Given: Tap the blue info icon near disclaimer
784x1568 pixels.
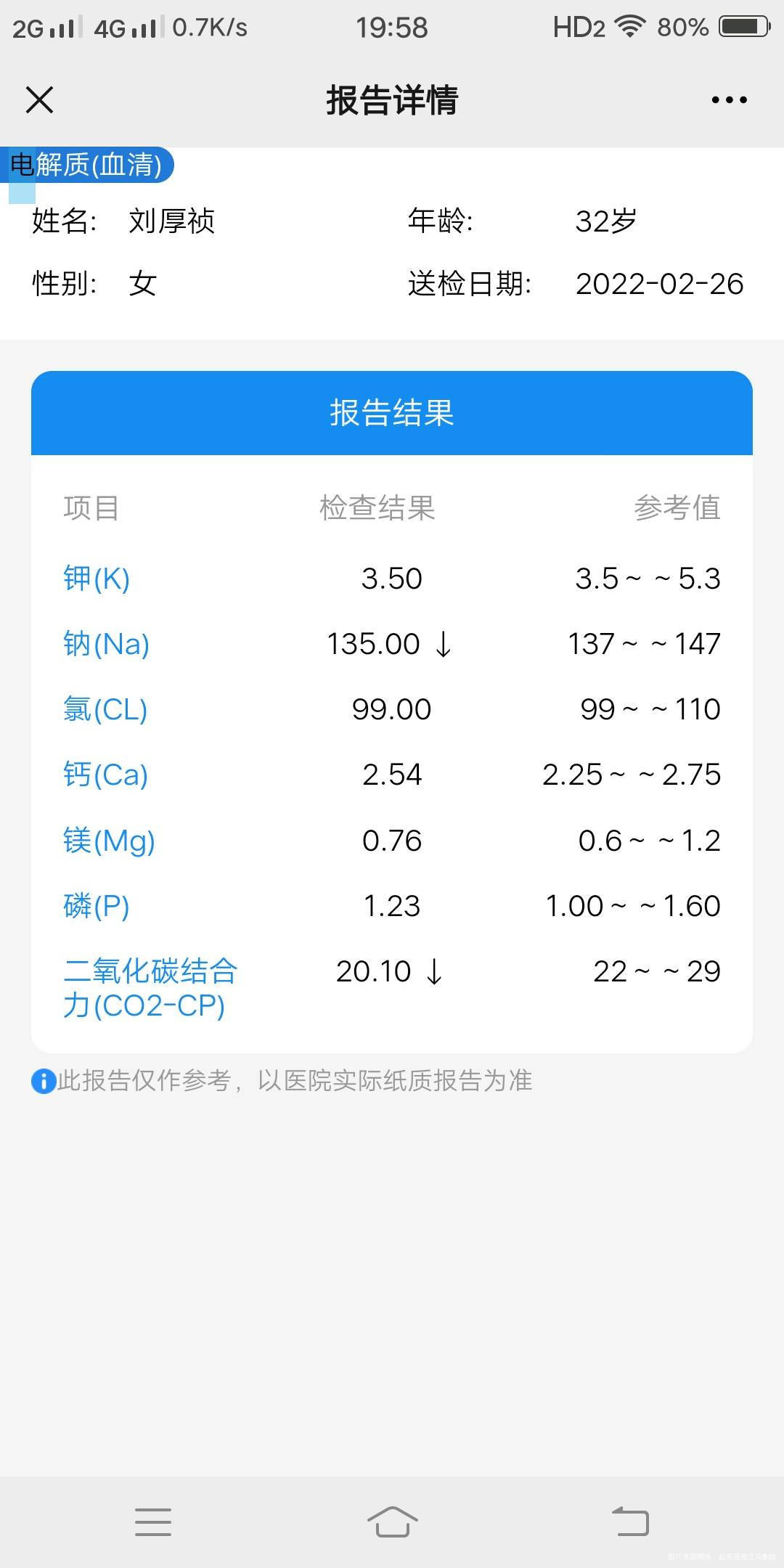Looking at the screenshot, I should [41, 1082].
